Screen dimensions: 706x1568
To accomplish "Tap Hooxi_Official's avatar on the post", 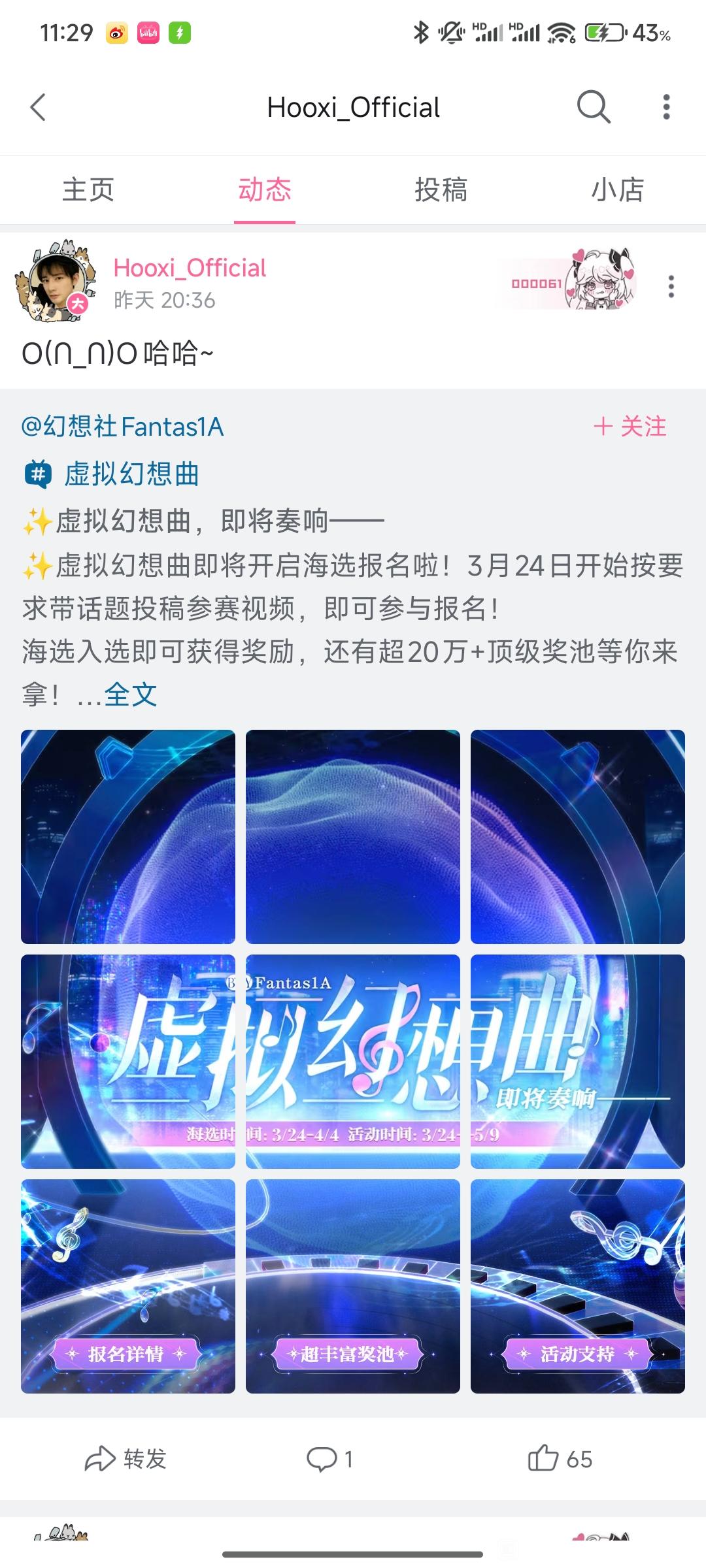I will tap(55, 282).
